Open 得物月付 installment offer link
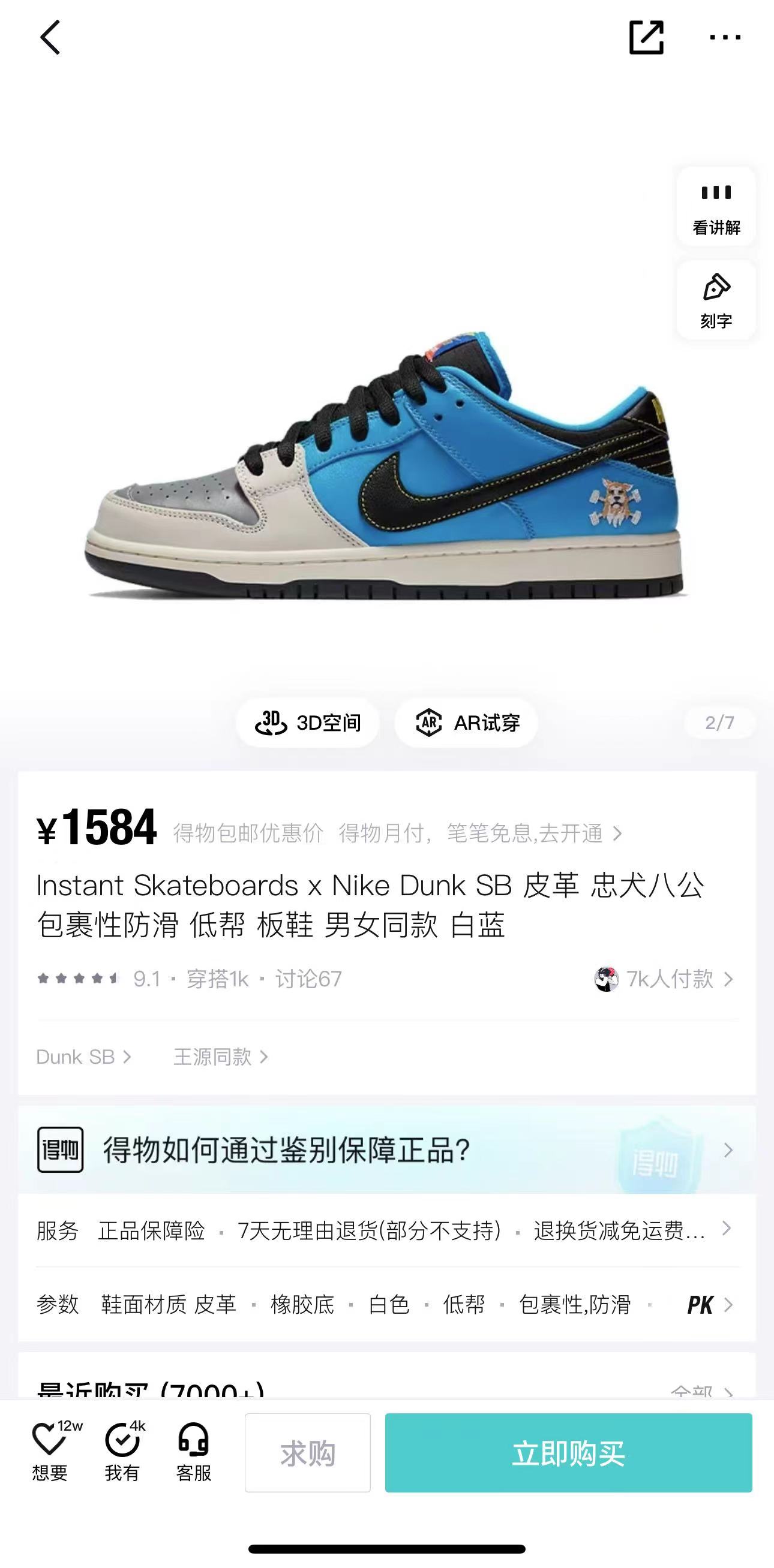Image resolution: width=774 pixels, height=1568 pixels. click(481, 833)
